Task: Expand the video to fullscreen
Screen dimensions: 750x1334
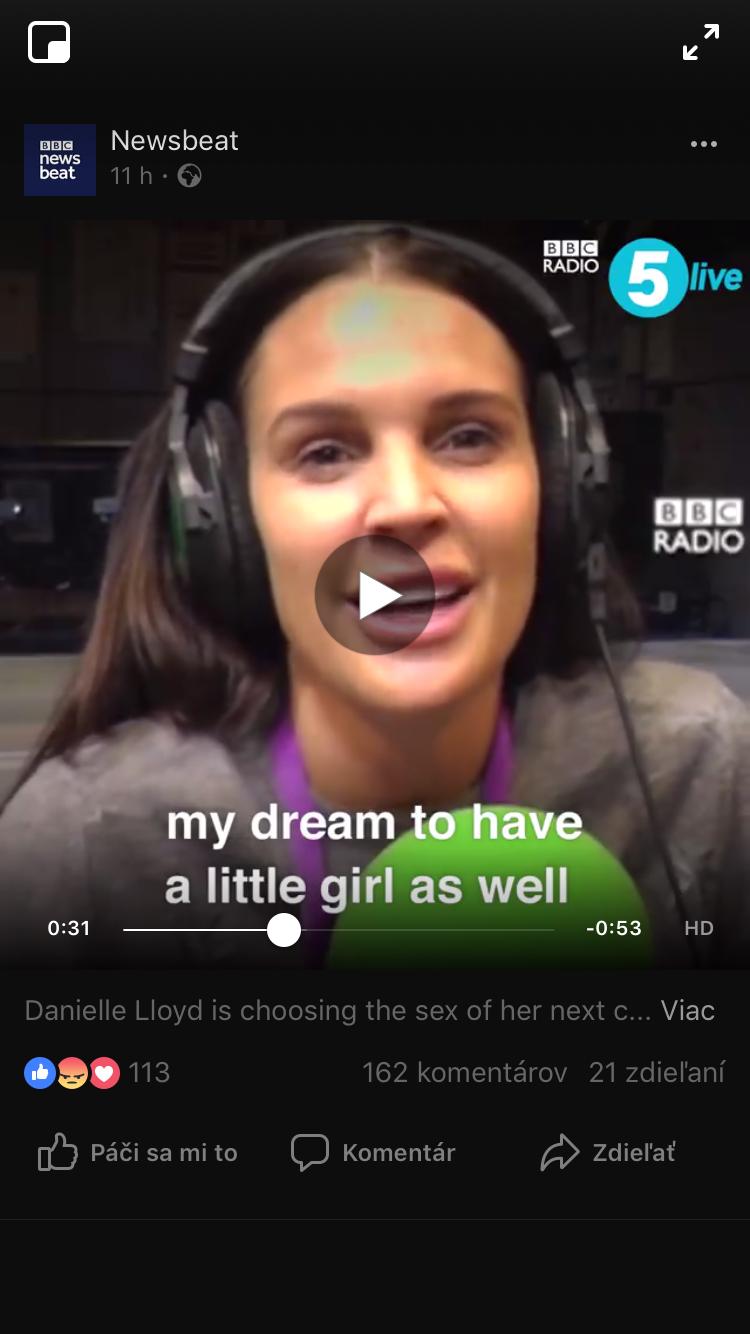Action: tap(700, 42)
